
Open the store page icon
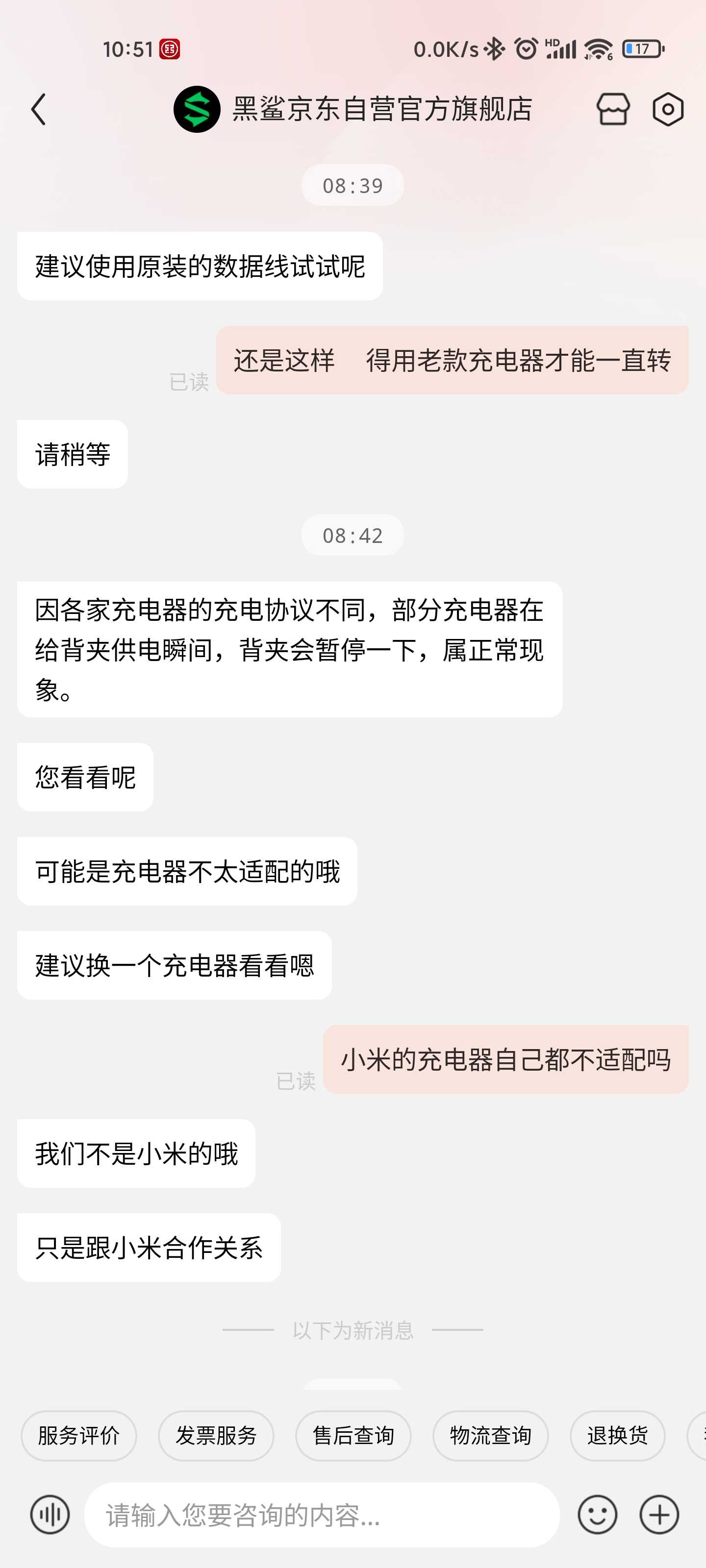coord(612,110)
